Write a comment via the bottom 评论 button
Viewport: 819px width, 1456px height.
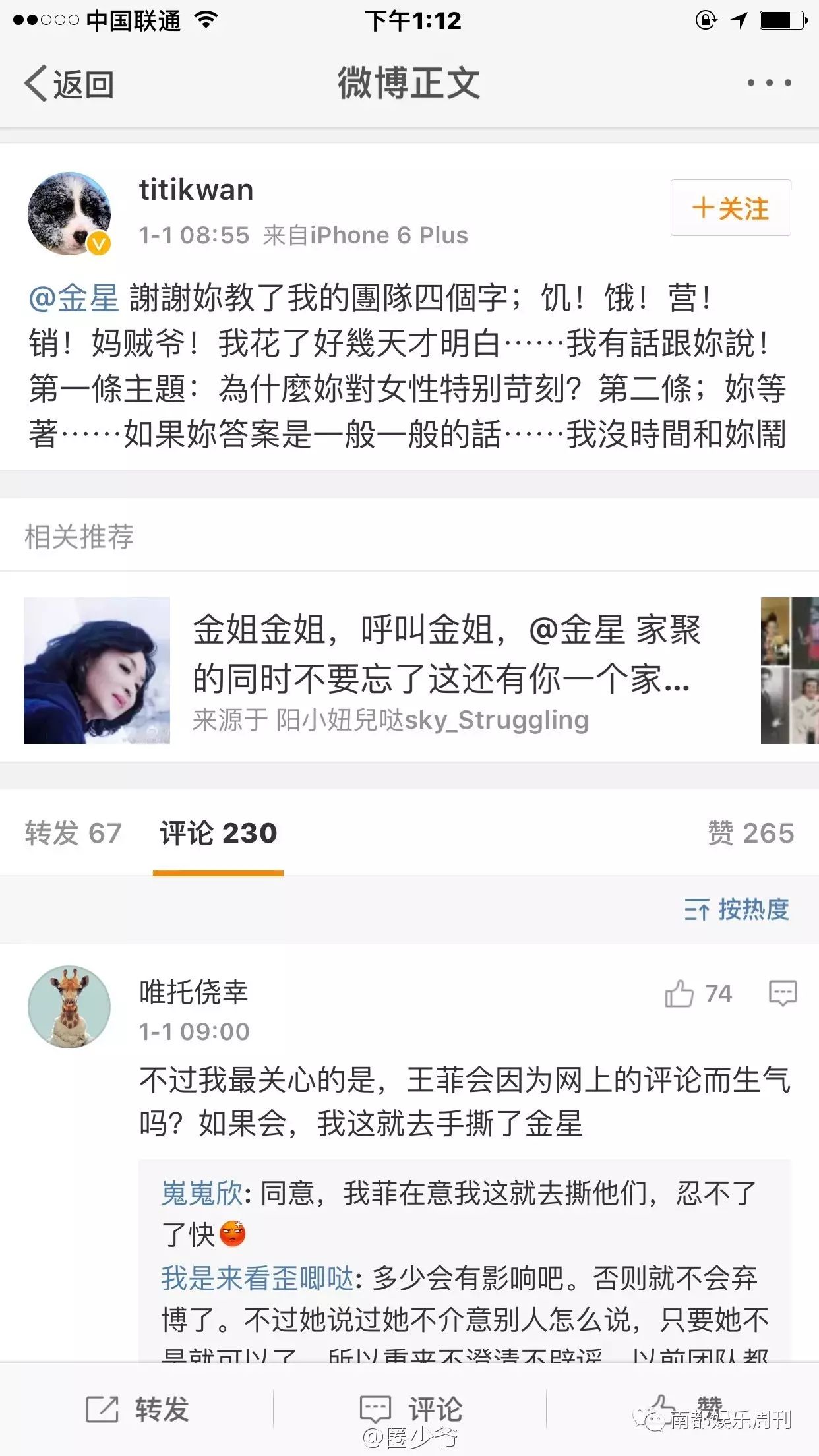point(410,1409)
